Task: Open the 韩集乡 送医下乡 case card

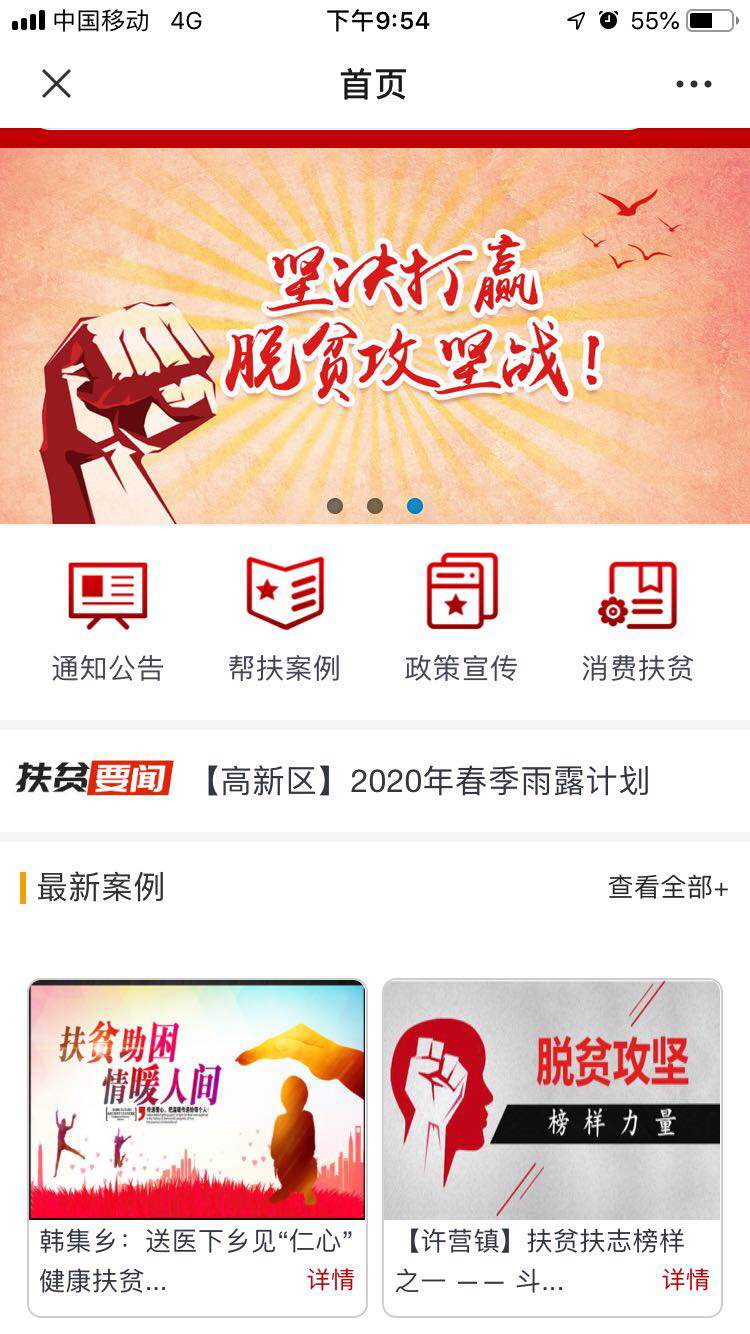Action: click(197, 1146)
